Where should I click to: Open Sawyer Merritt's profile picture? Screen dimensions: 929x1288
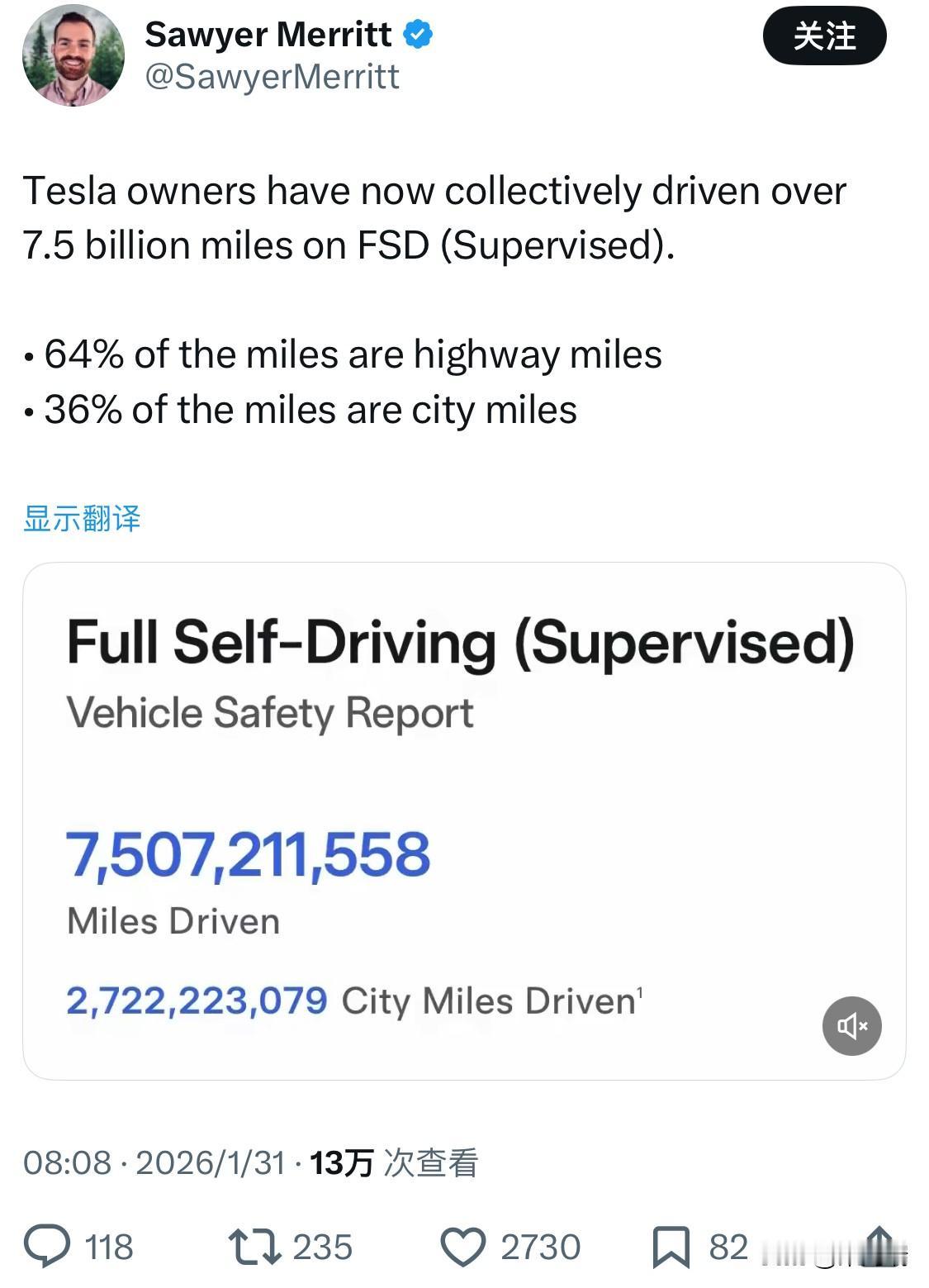pos(74,56)
